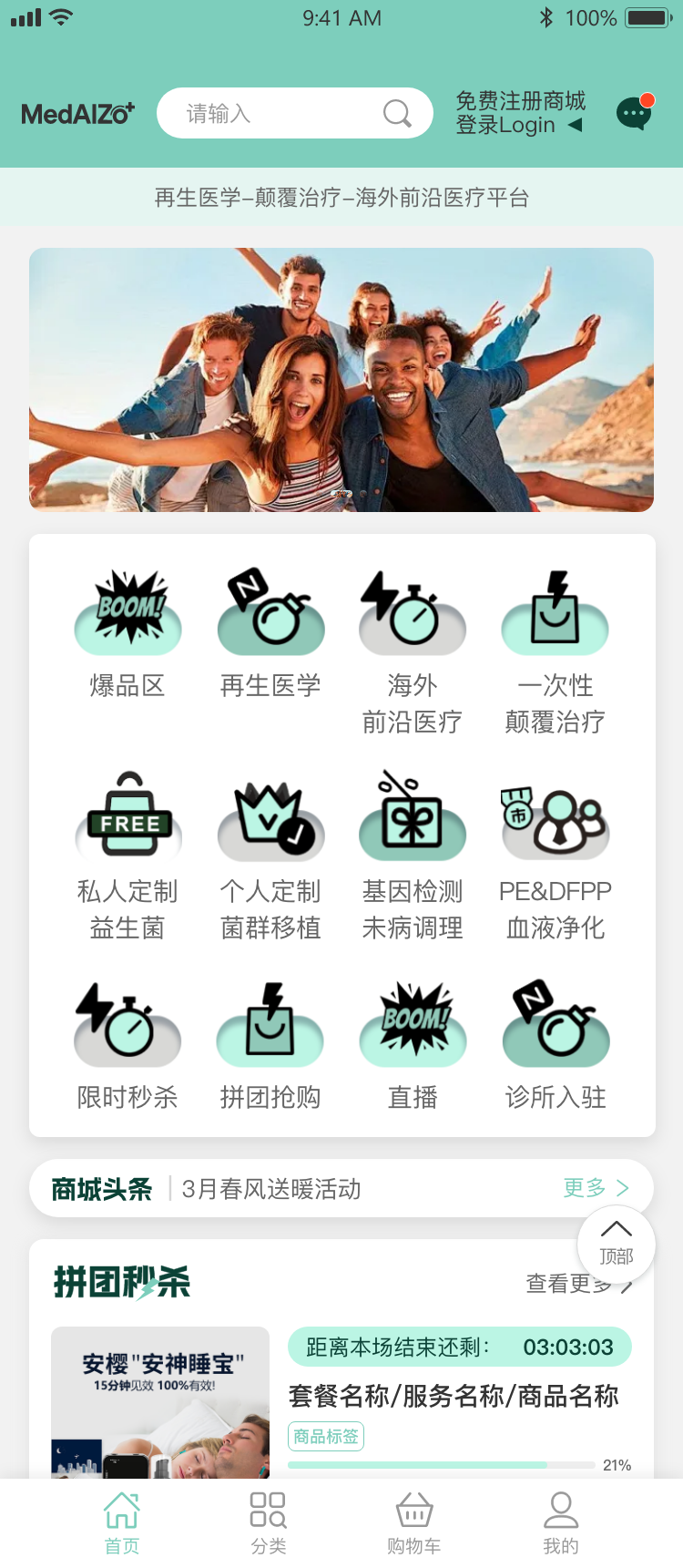Switch to the 分类 tab
683x1568 pixels.
[269, 1523]
